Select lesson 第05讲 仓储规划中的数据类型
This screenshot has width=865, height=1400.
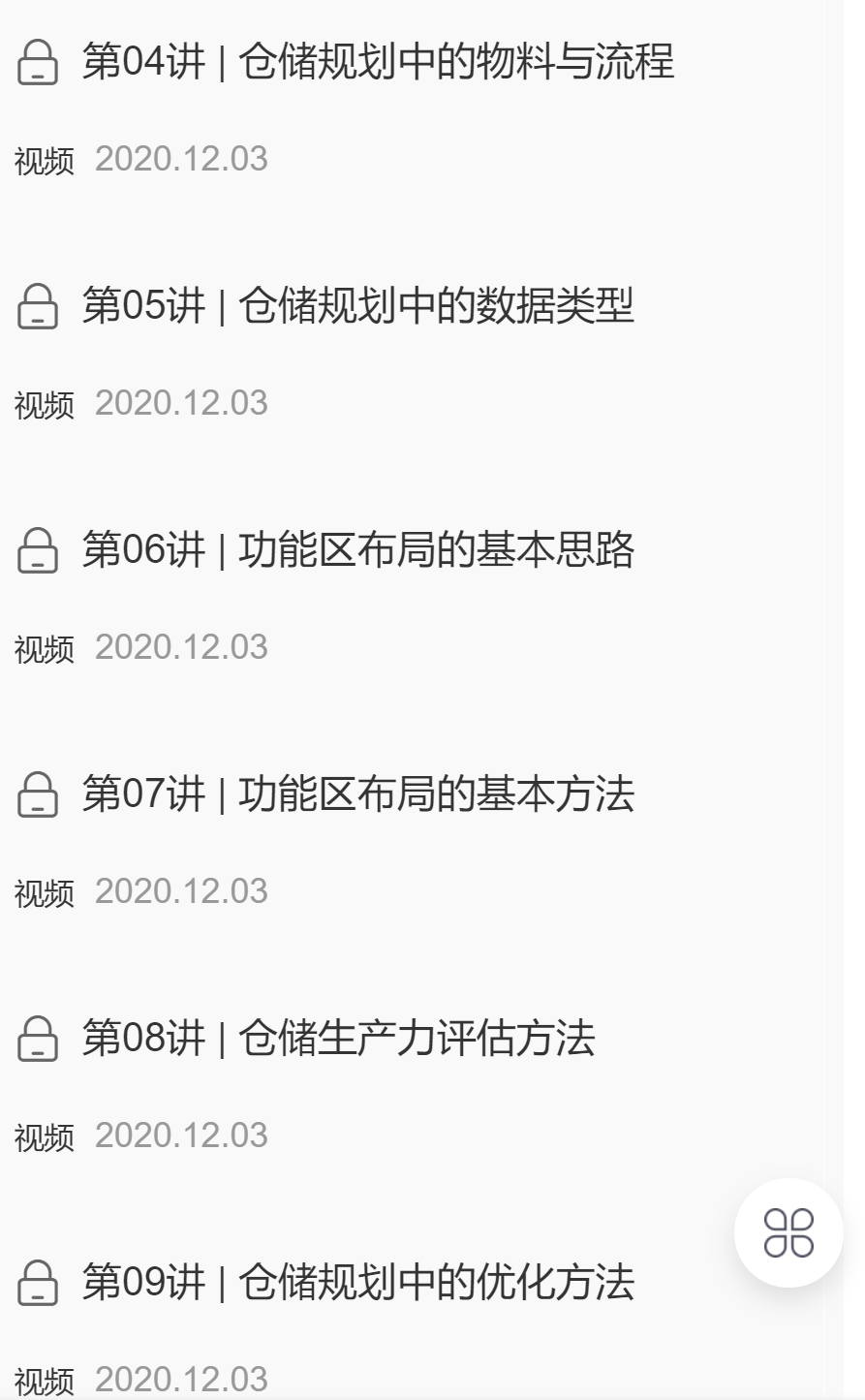357,306
